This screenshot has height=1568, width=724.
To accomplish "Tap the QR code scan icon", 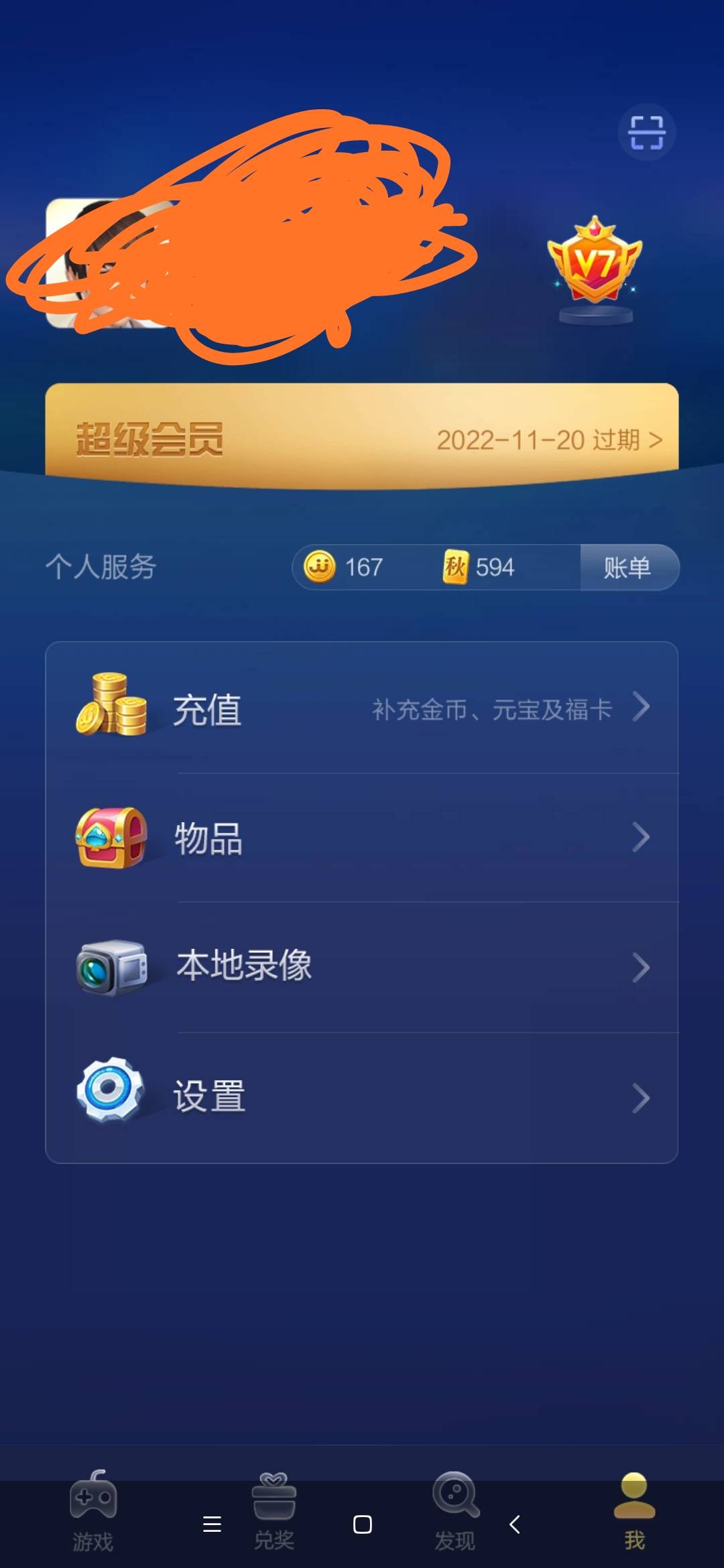I will (648, 133).
